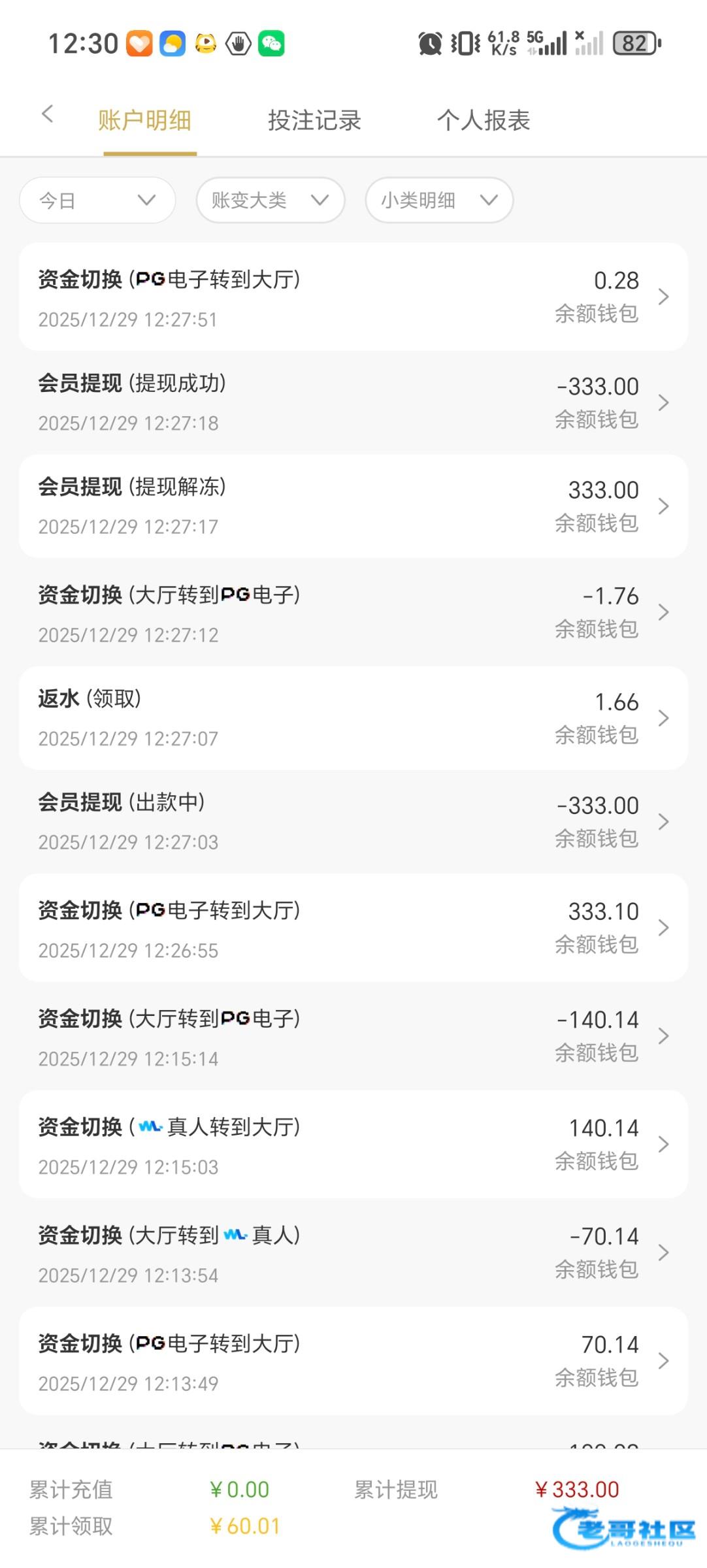Open the 140.14 真人转到大厅 record
The height and width of the screenshot is (1568, 707).
(353, 1145)
